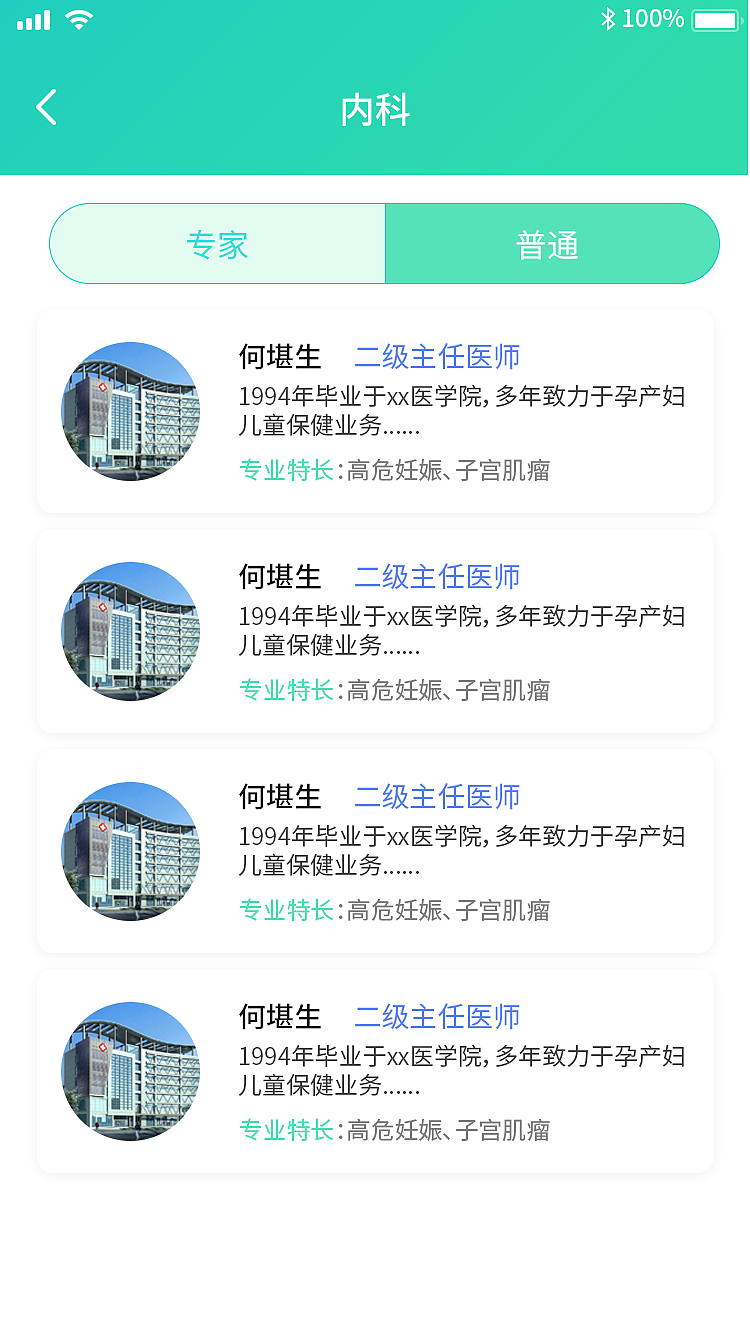Viewport: 750px width, 1335px height.
Task: Open the first doctor's profile card
Action: [x=375, y=411]
